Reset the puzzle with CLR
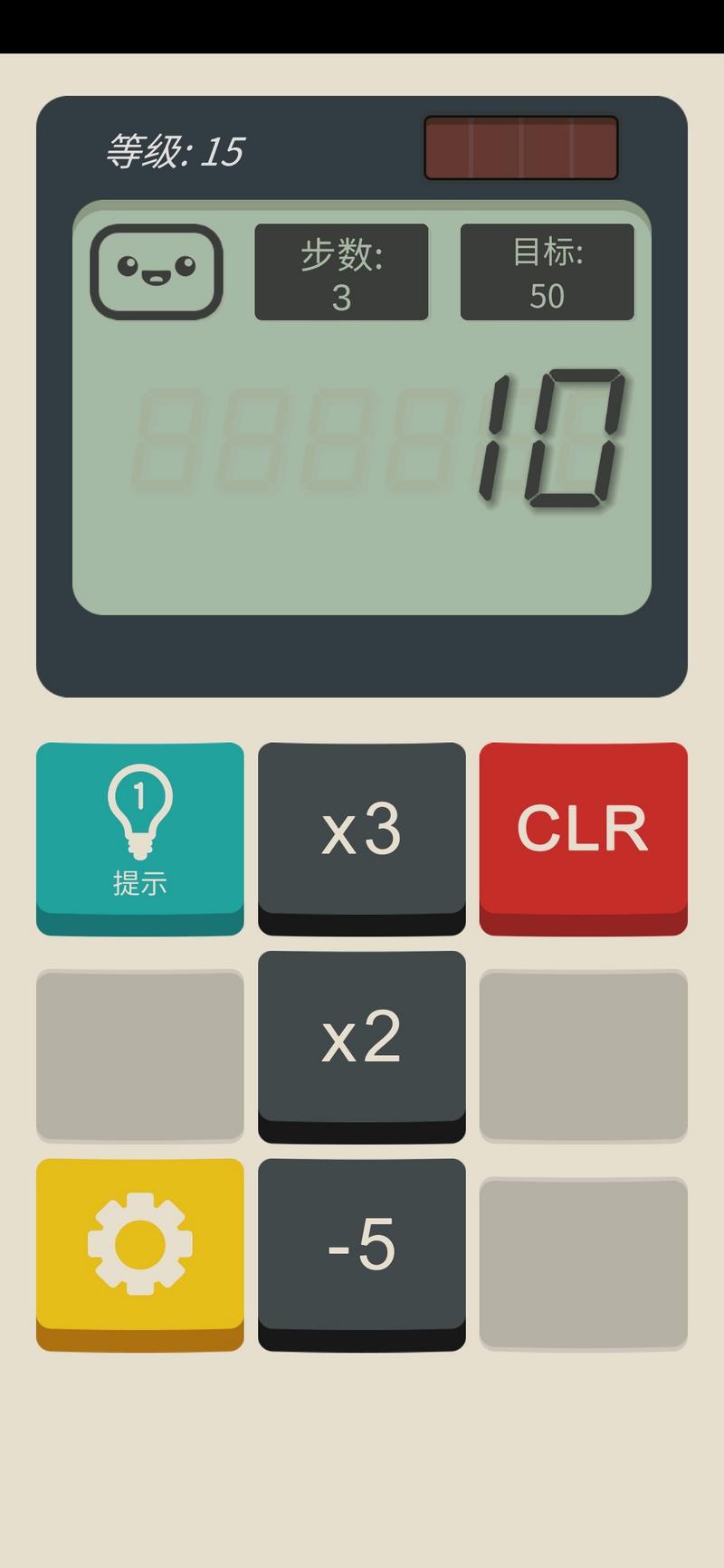 click(x=583, y=838)
